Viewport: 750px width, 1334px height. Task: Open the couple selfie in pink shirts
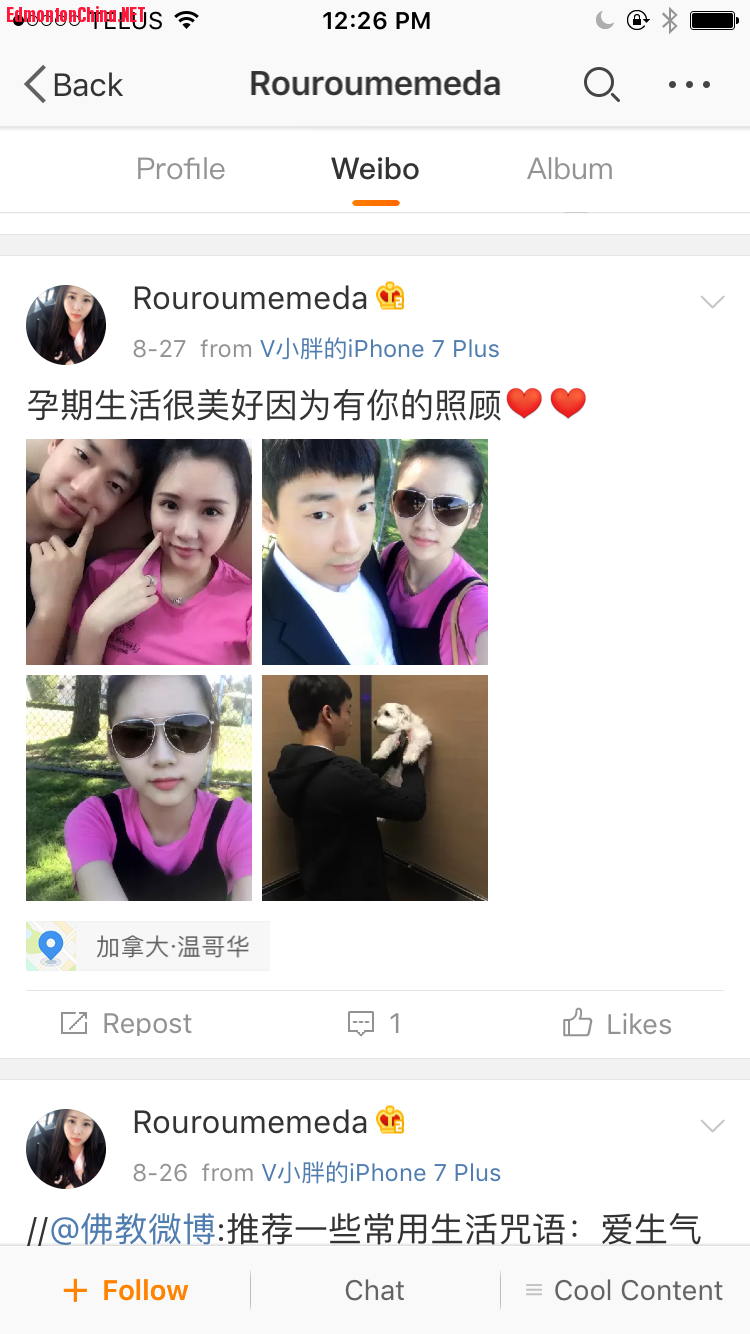point(139,552)
